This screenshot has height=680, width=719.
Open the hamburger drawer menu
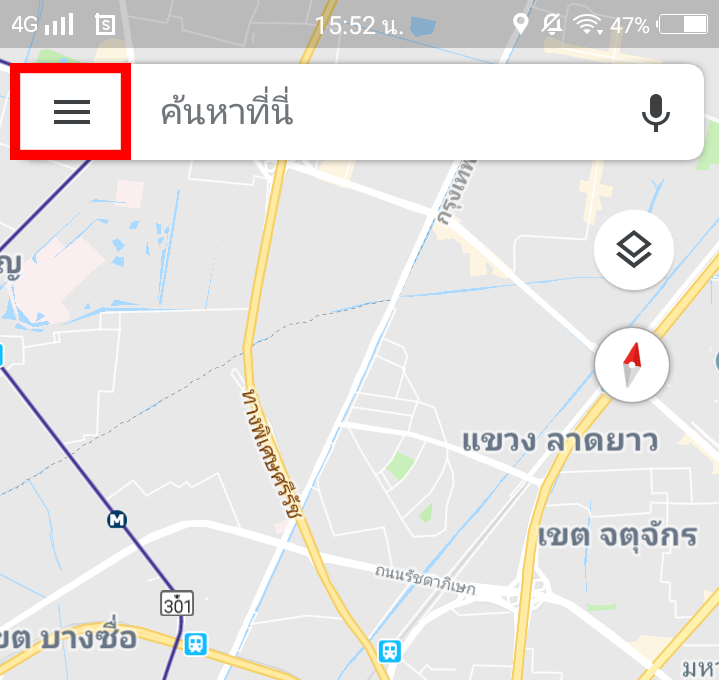71,112
